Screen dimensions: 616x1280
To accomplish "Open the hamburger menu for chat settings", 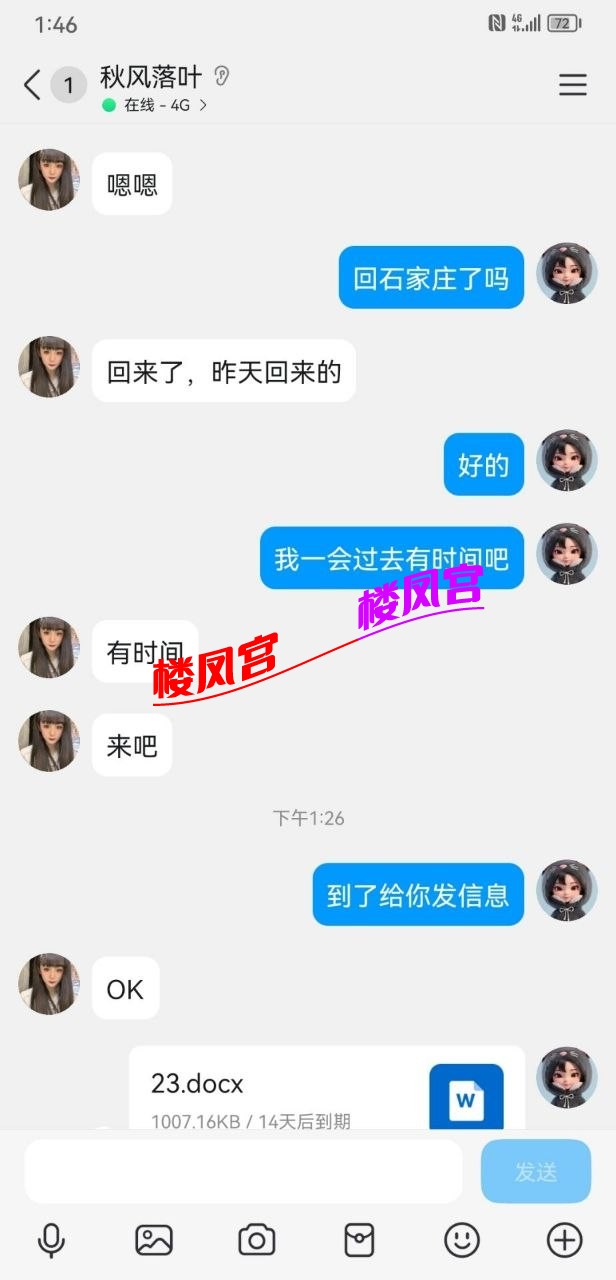I will (572, 85).
